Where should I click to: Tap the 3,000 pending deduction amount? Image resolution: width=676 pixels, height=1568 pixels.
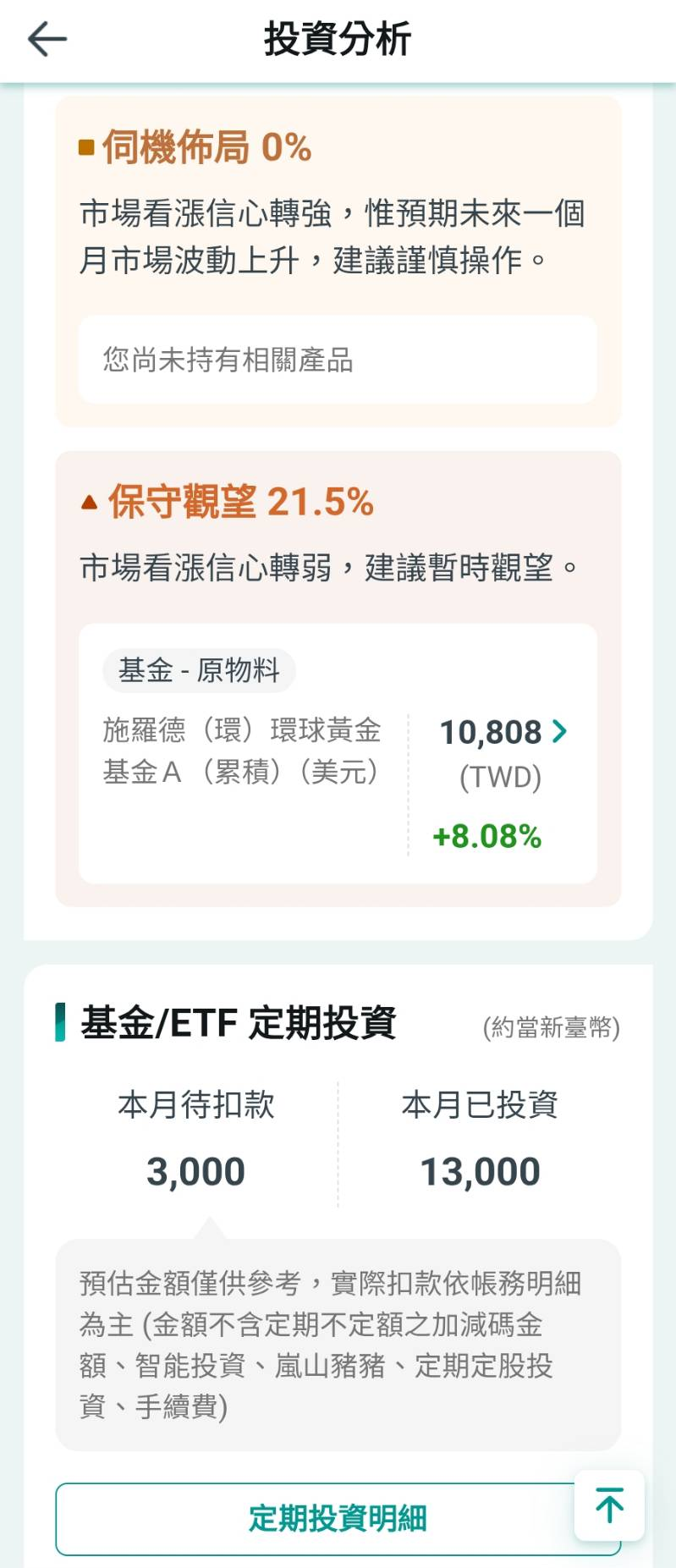coord(196,1170)
